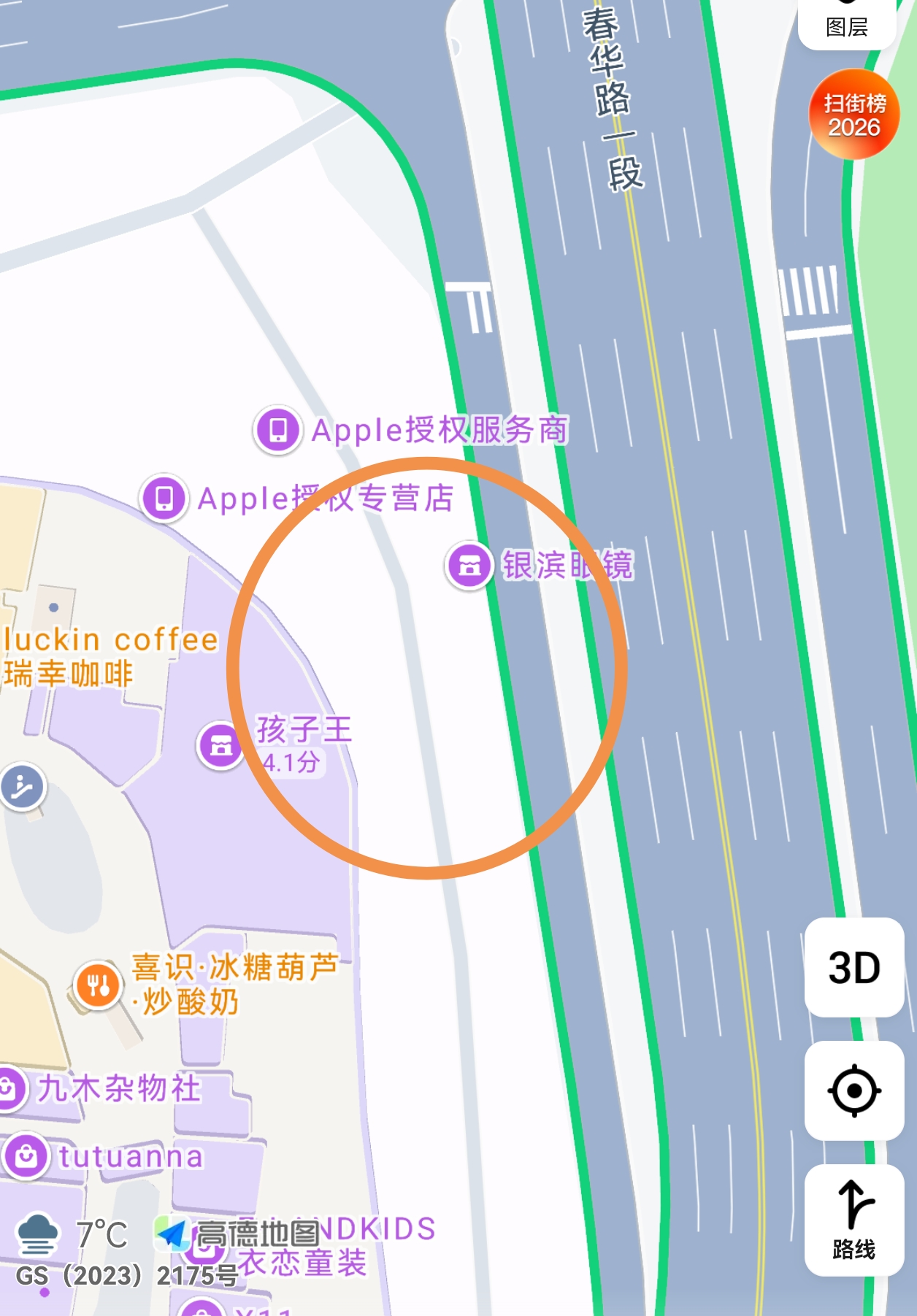Tap the 7°C weather widget
Image resolution: width=917 pixels, height=1316 pixels.
72,1235
